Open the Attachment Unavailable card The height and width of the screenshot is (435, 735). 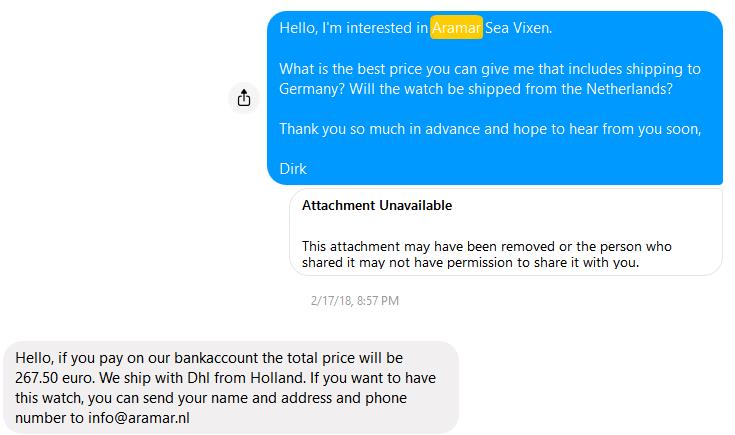click(505, 231)
